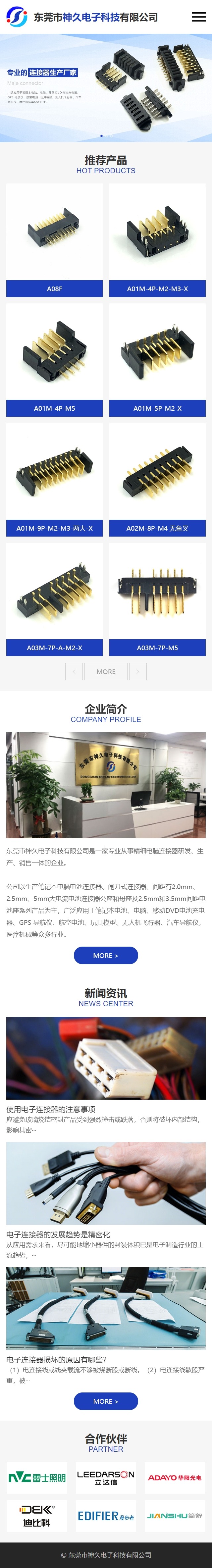Screen dimensions: 212x1568
Task: Open the hamburger menu
Action: [x=199, y=17]
